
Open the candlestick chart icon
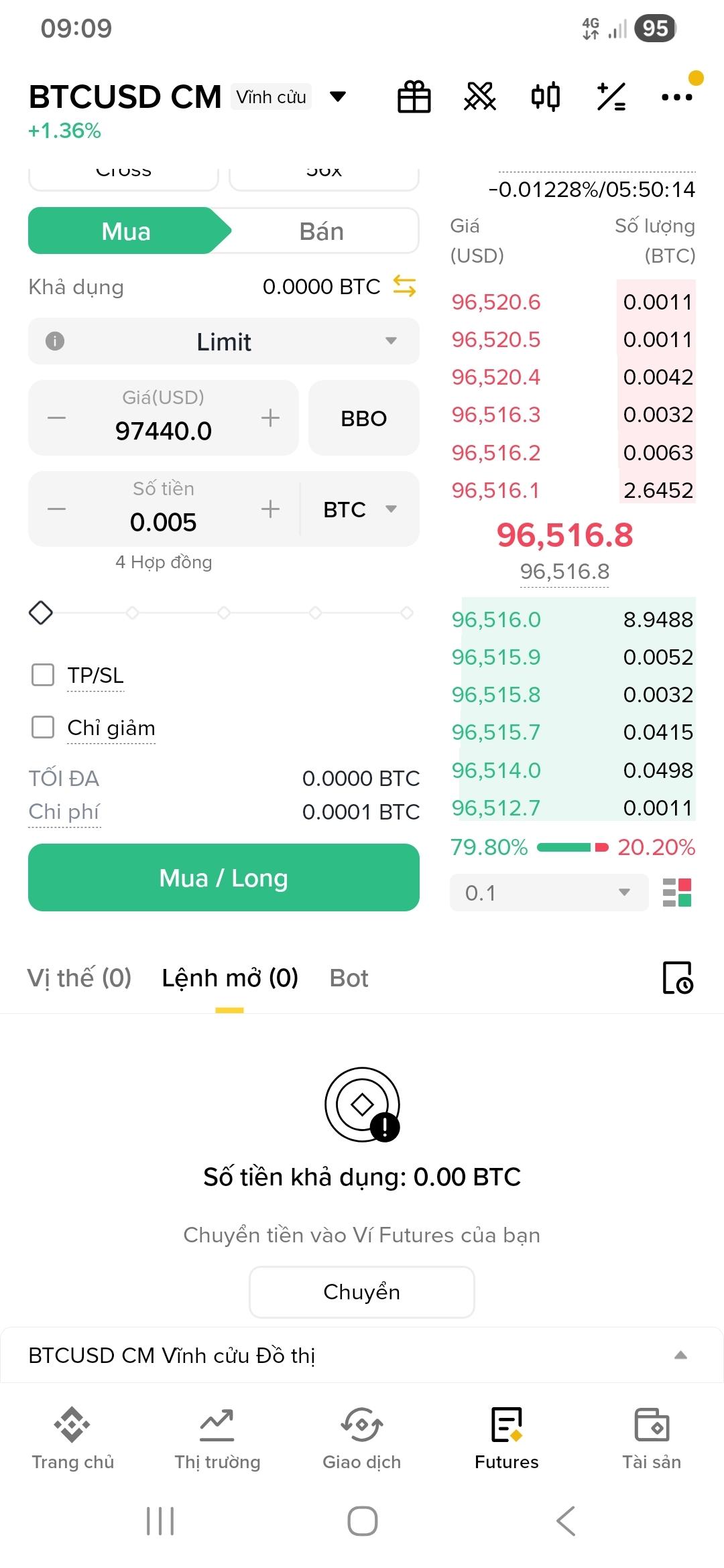(x=546, y=97)
